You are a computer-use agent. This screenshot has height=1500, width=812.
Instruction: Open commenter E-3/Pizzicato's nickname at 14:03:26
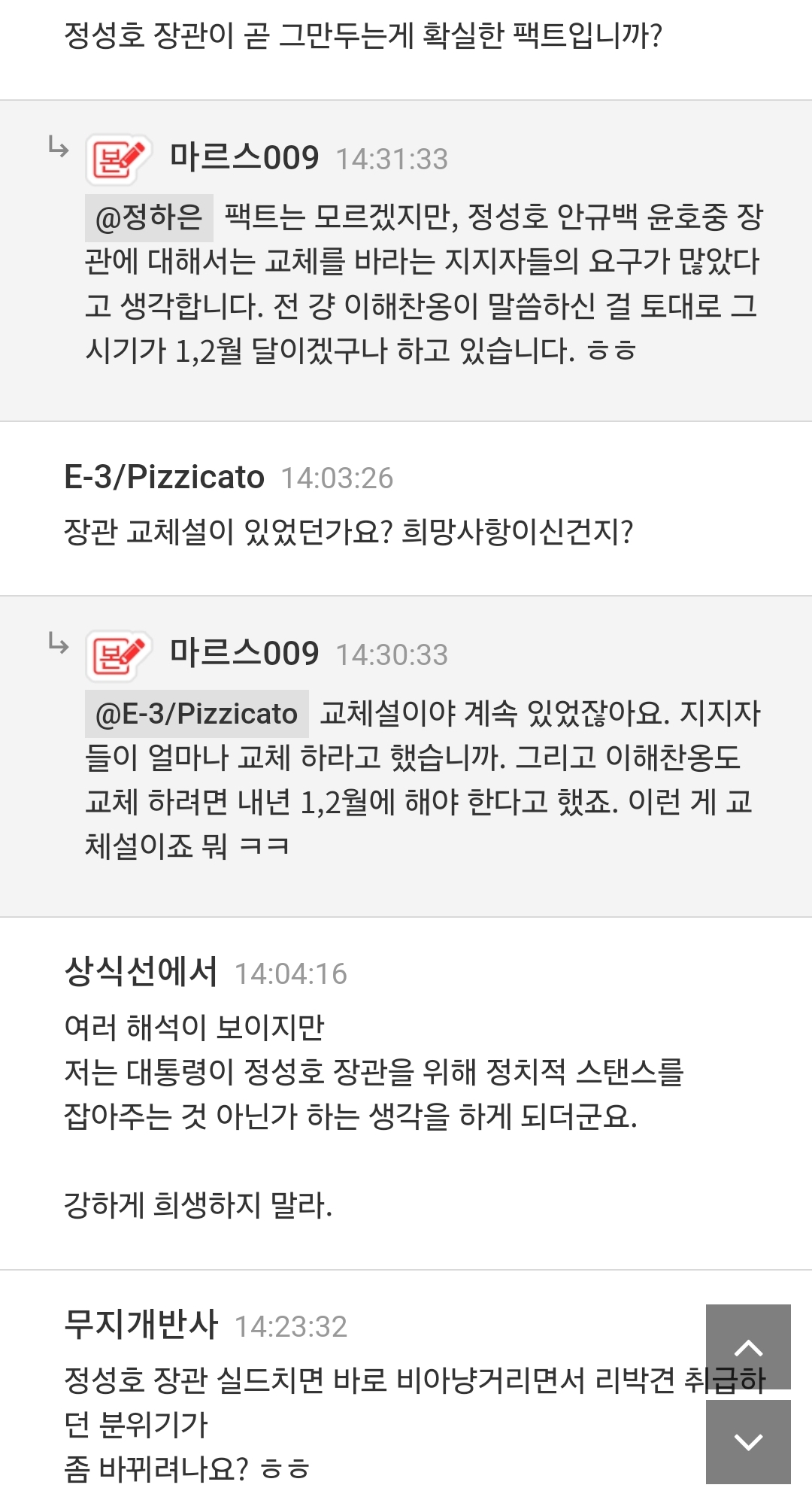pos(164,477)
